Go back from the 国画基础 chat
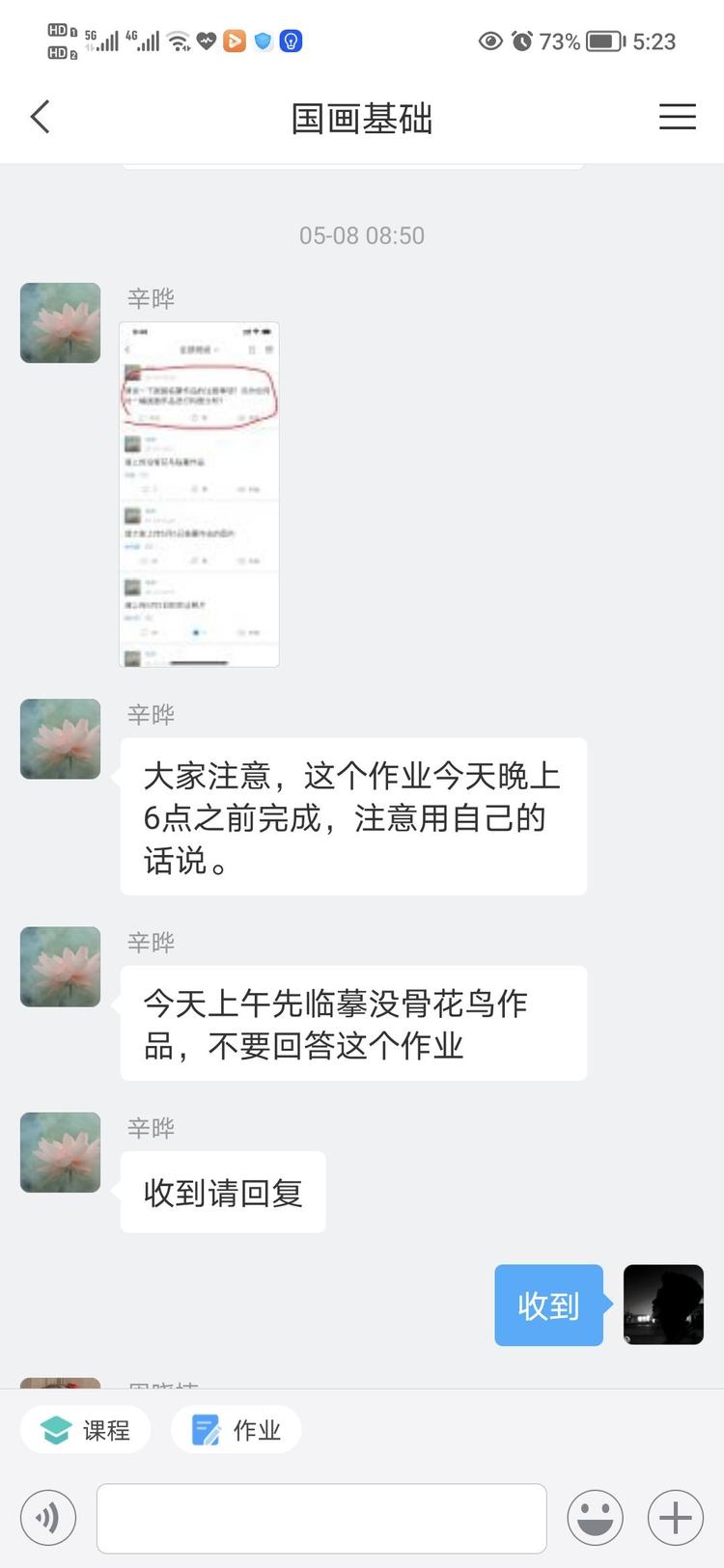 41,118
